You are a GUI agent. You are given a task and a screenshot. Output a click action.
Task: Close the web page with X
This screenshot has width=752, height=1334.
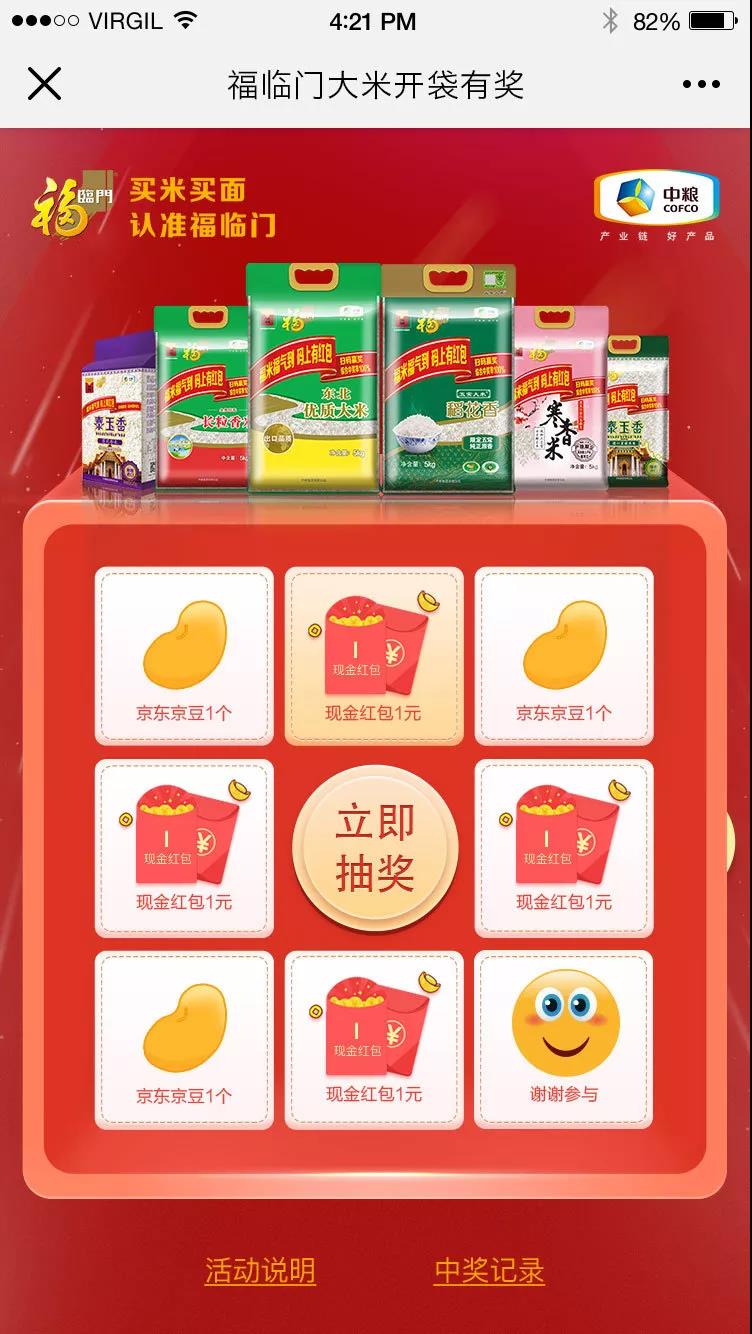[x=44, y=84]
